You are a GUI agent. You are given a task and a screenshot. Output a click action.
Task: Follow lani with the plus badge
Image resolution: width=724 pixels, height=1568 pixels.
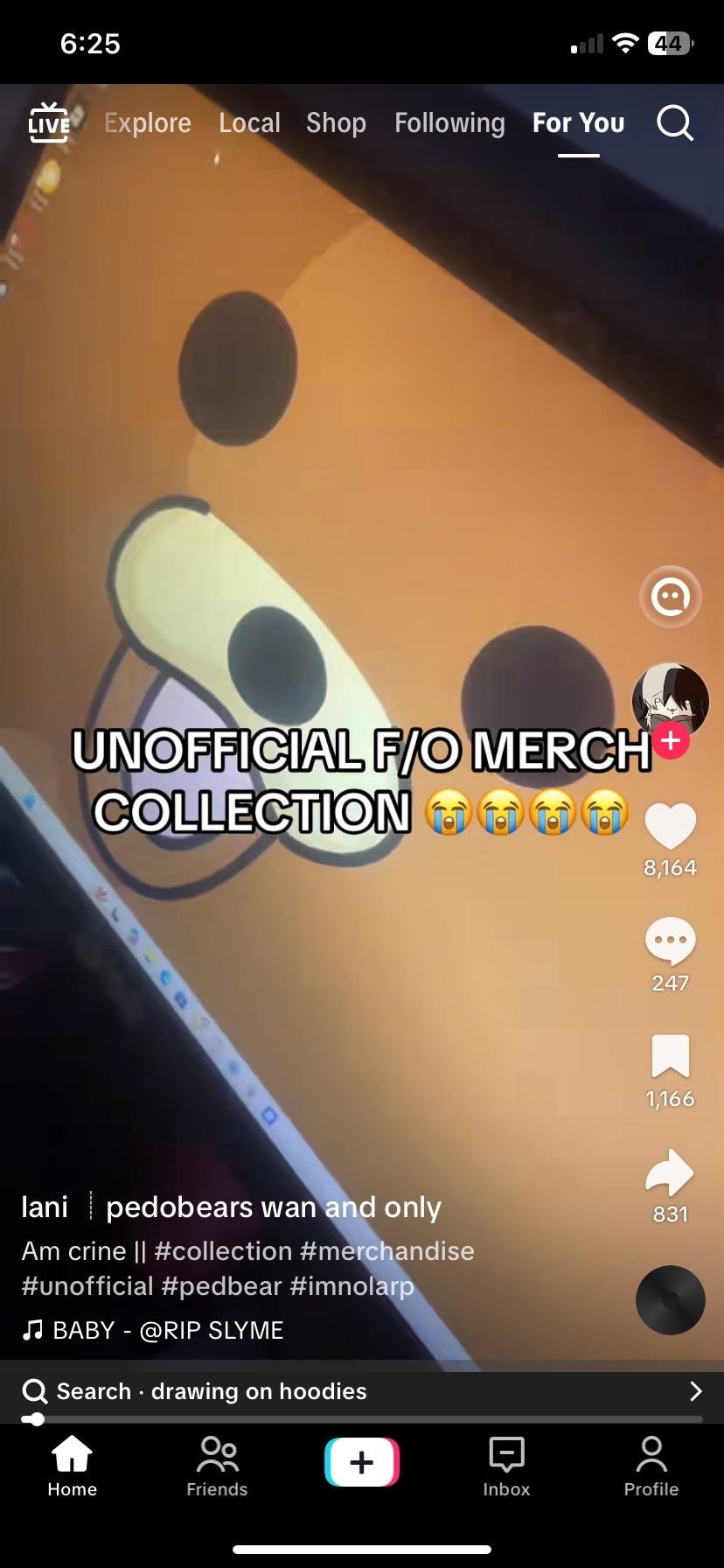671,741
